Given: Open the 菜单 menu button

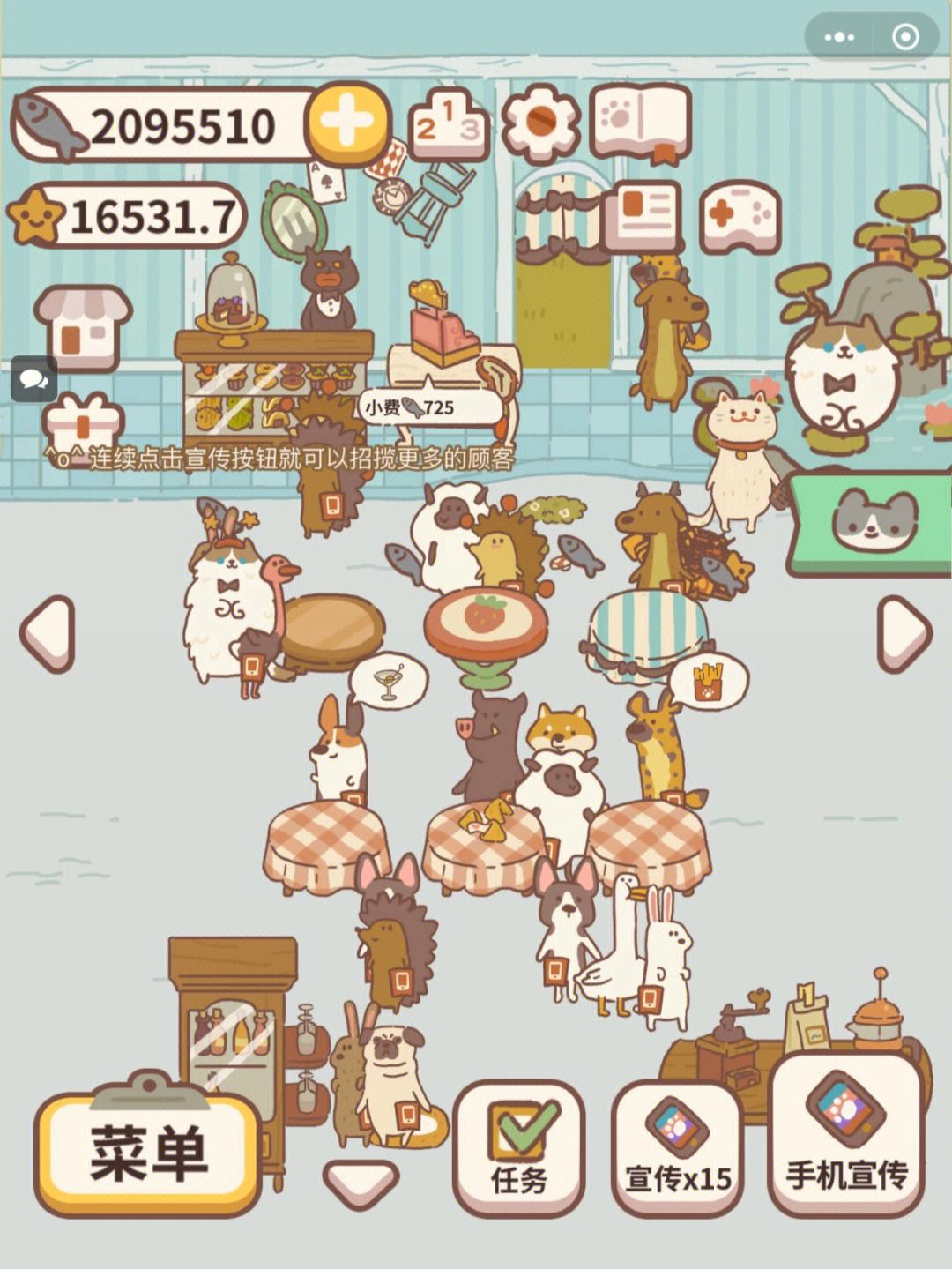Looking at the screenshot, I should (147, 1154).
